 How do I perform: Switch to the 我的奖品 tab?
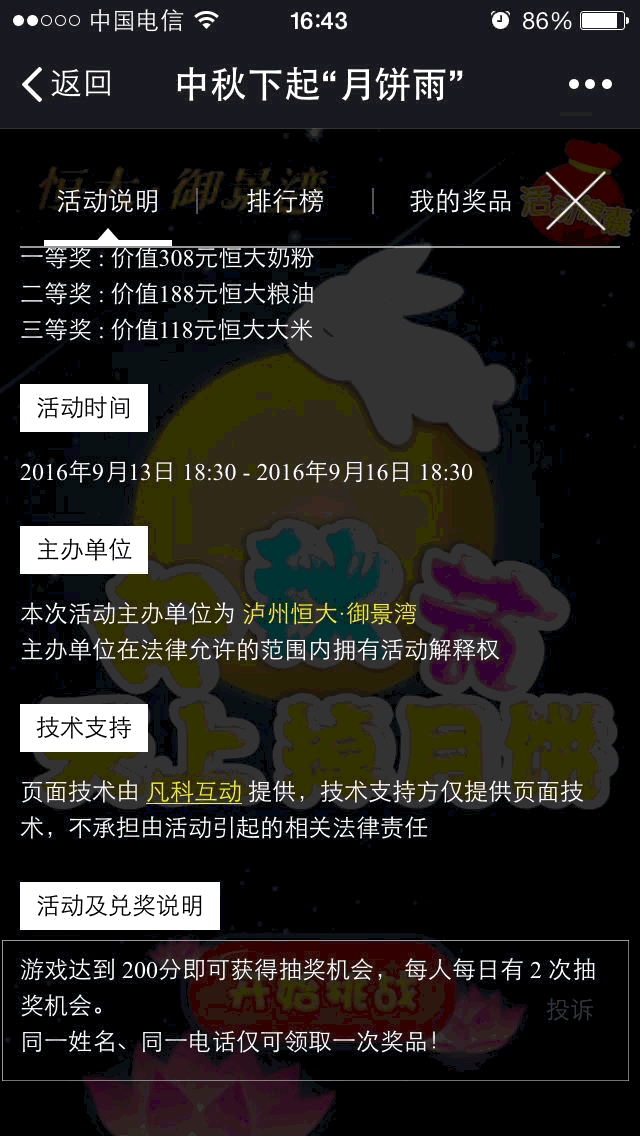coord(460,201)
